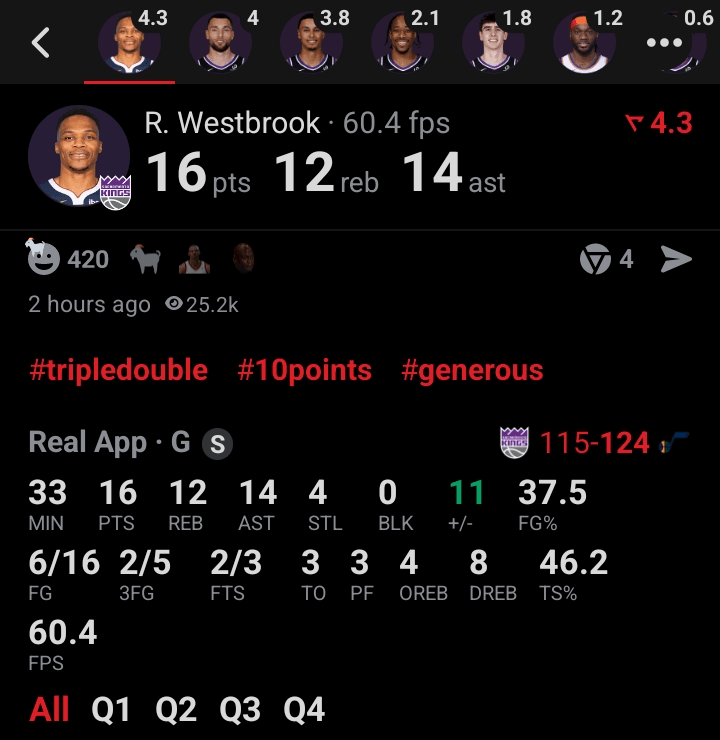This screenshot has width=720, height=740.
Task: Open the more players overflow dots
Action: pyautogui.click(x=664, y=43)
